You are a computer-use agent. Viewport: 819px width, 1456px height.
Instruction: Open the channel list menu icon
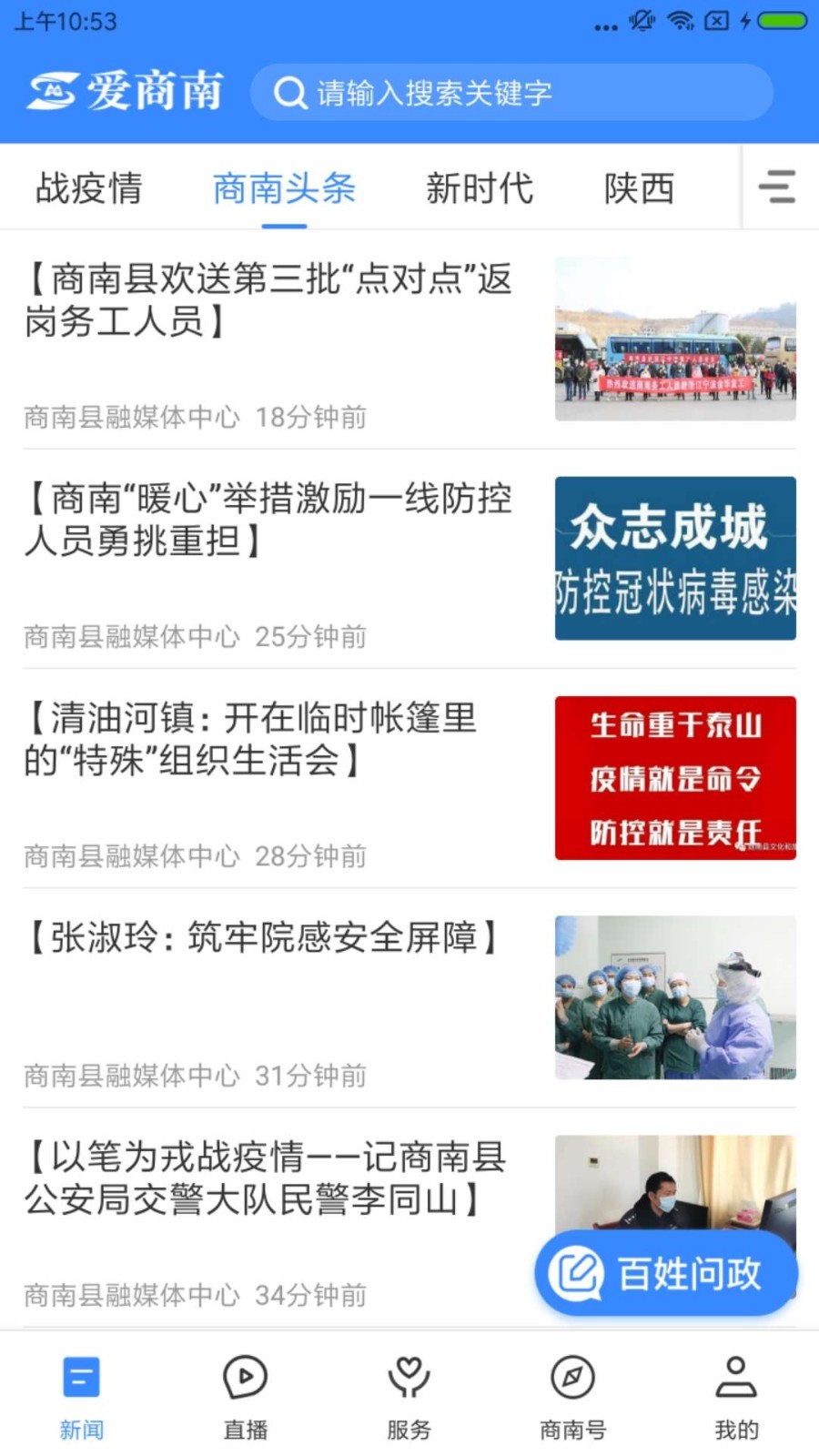[778, 187]
